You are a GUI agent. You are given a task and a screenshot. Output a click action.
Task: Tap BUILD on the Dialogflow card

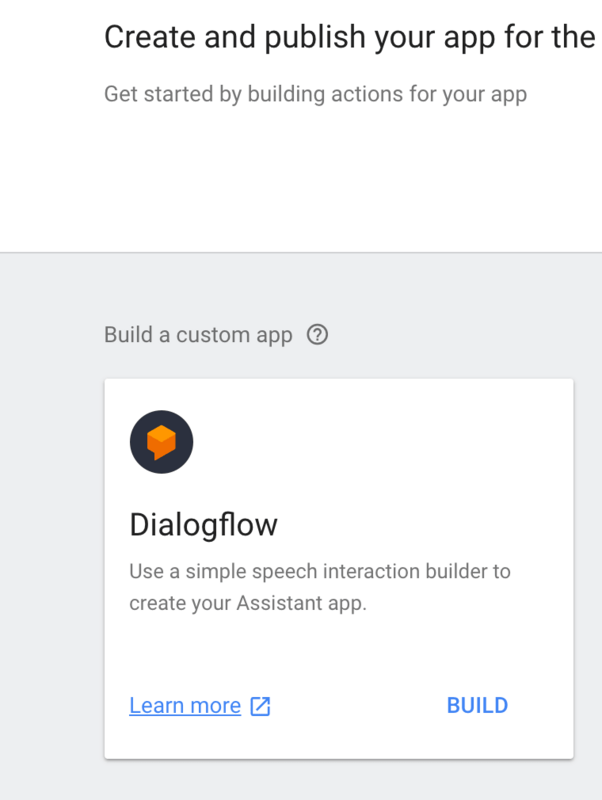(477, 705)
